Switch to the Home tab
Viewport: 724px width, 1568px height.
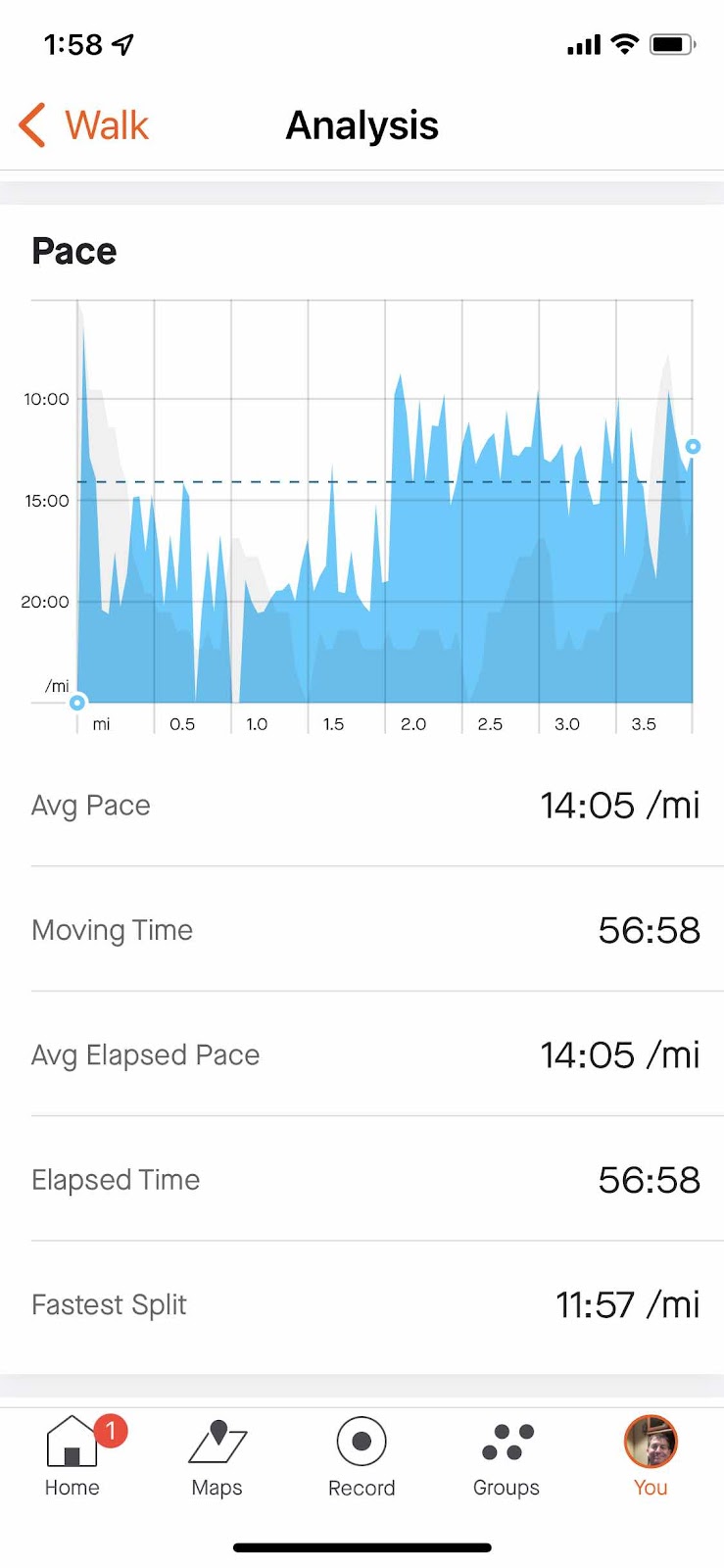(x=72, y=1456)
